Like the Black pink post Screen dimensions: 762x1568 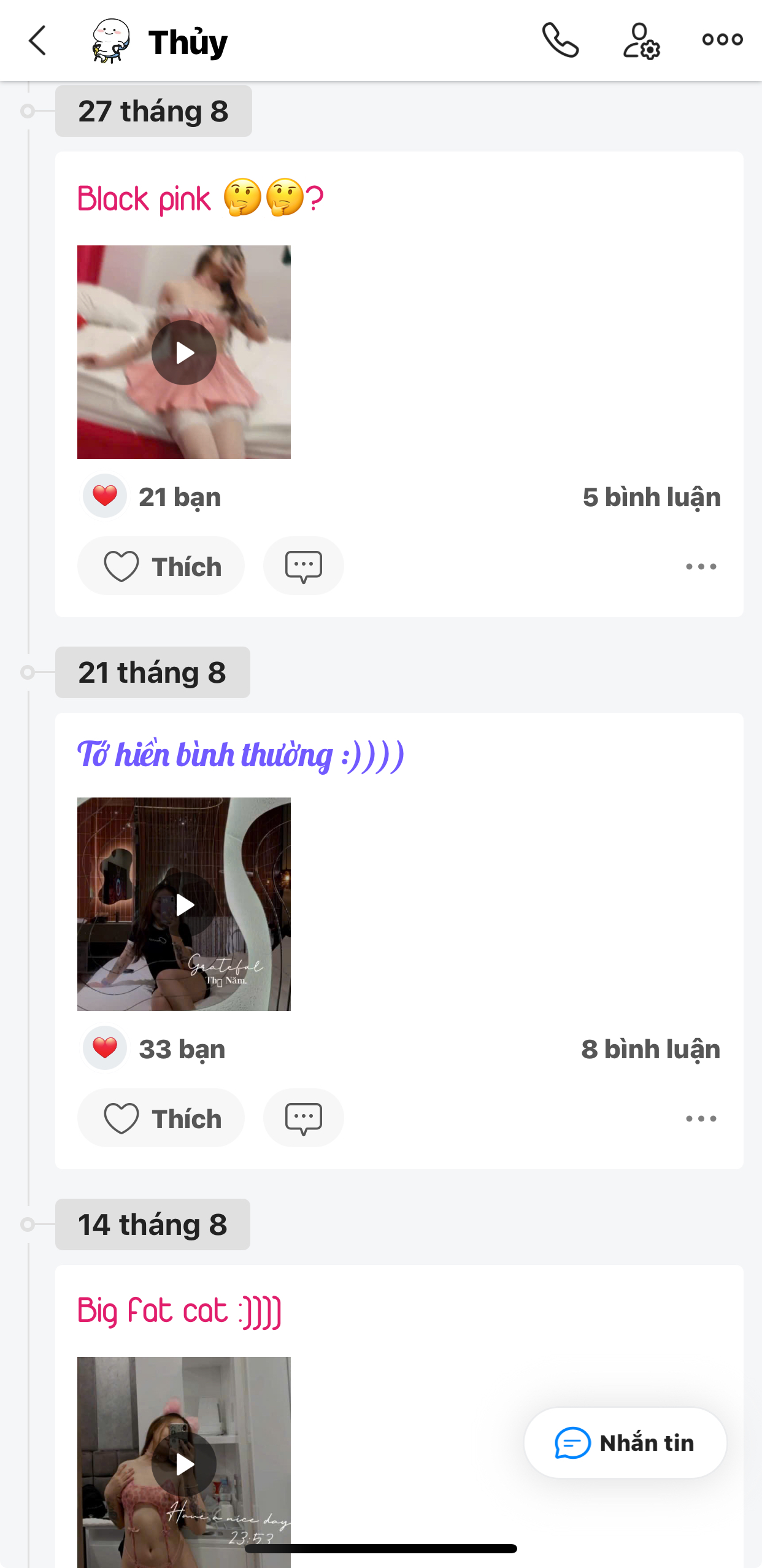pos(161,566)
